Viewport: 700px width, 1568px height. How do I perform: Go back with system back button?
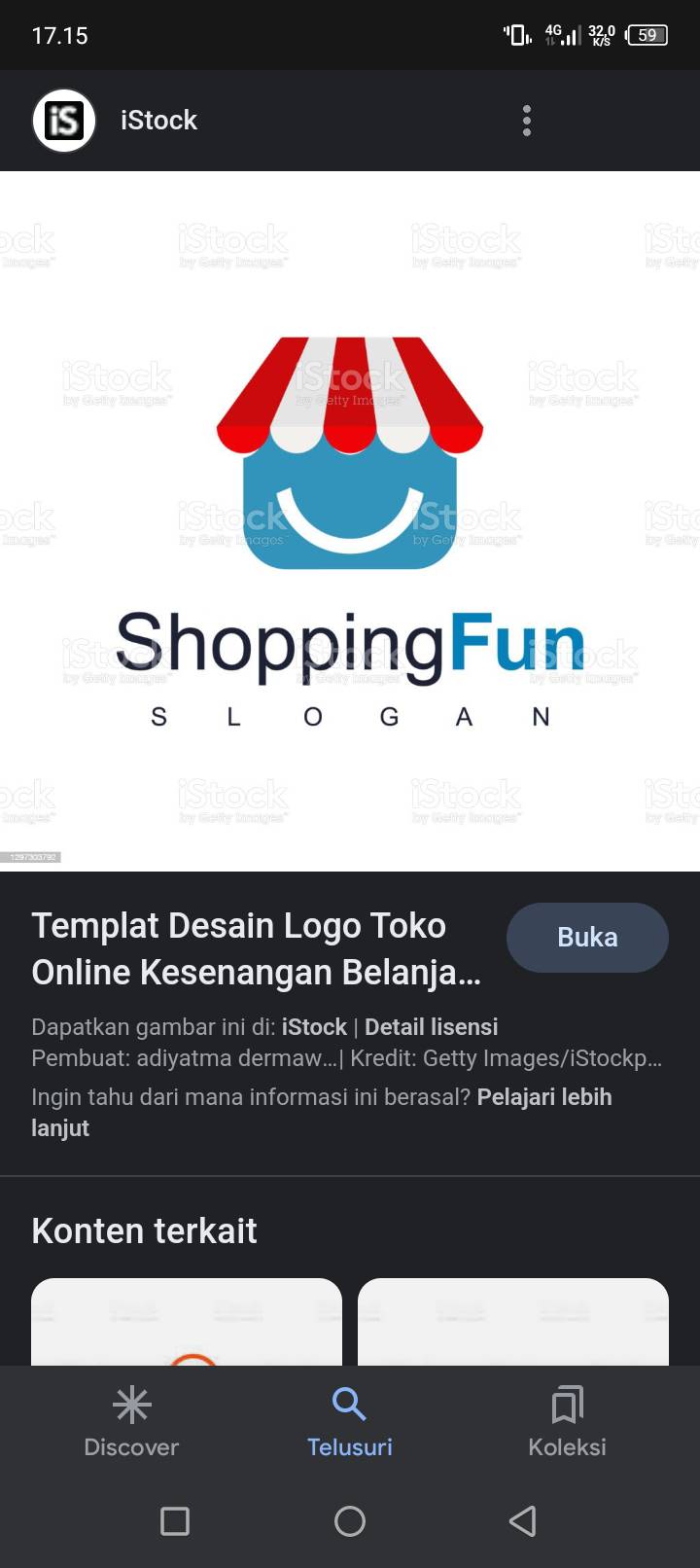point(523,1520)
